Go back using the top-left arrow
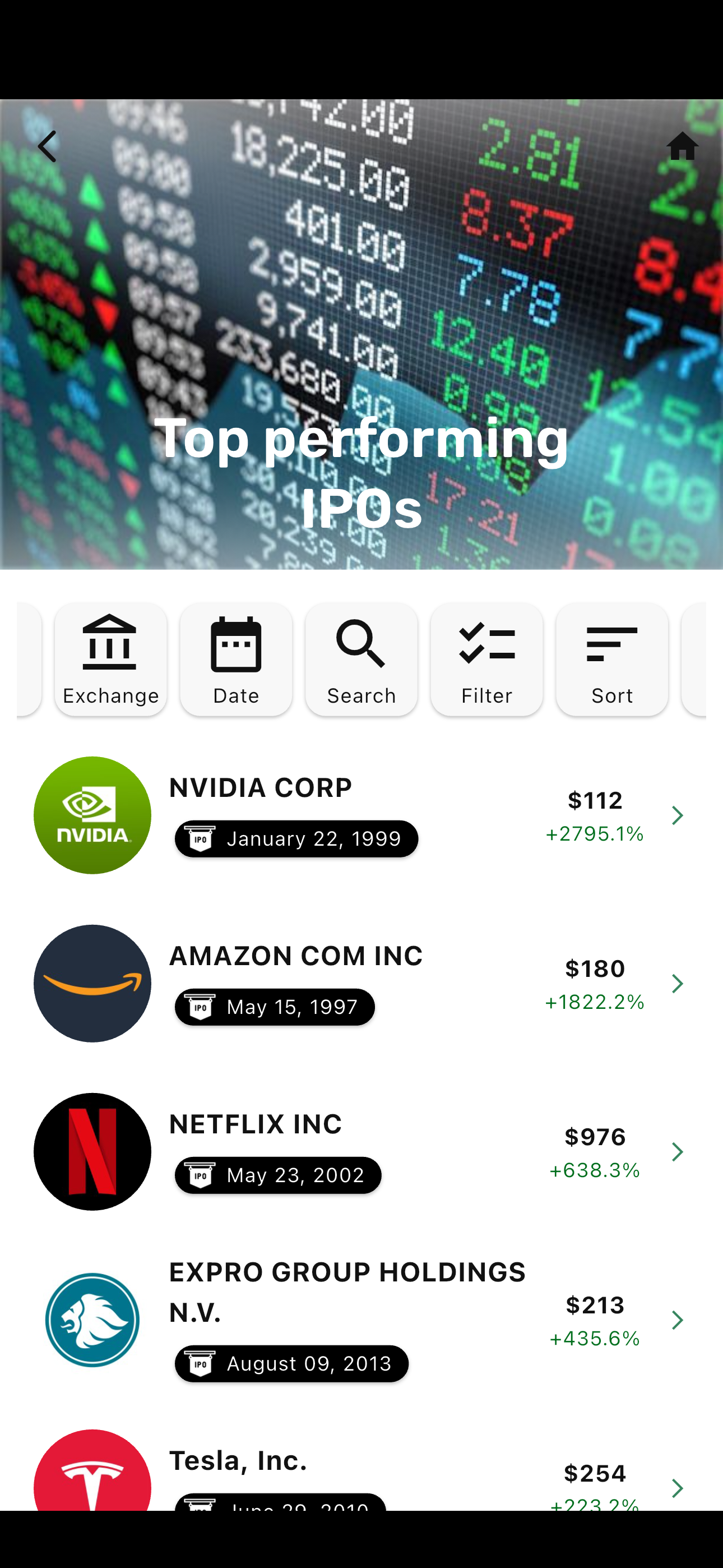The image size is (723, 1568). pyautogui.click(x=47, y=147)
